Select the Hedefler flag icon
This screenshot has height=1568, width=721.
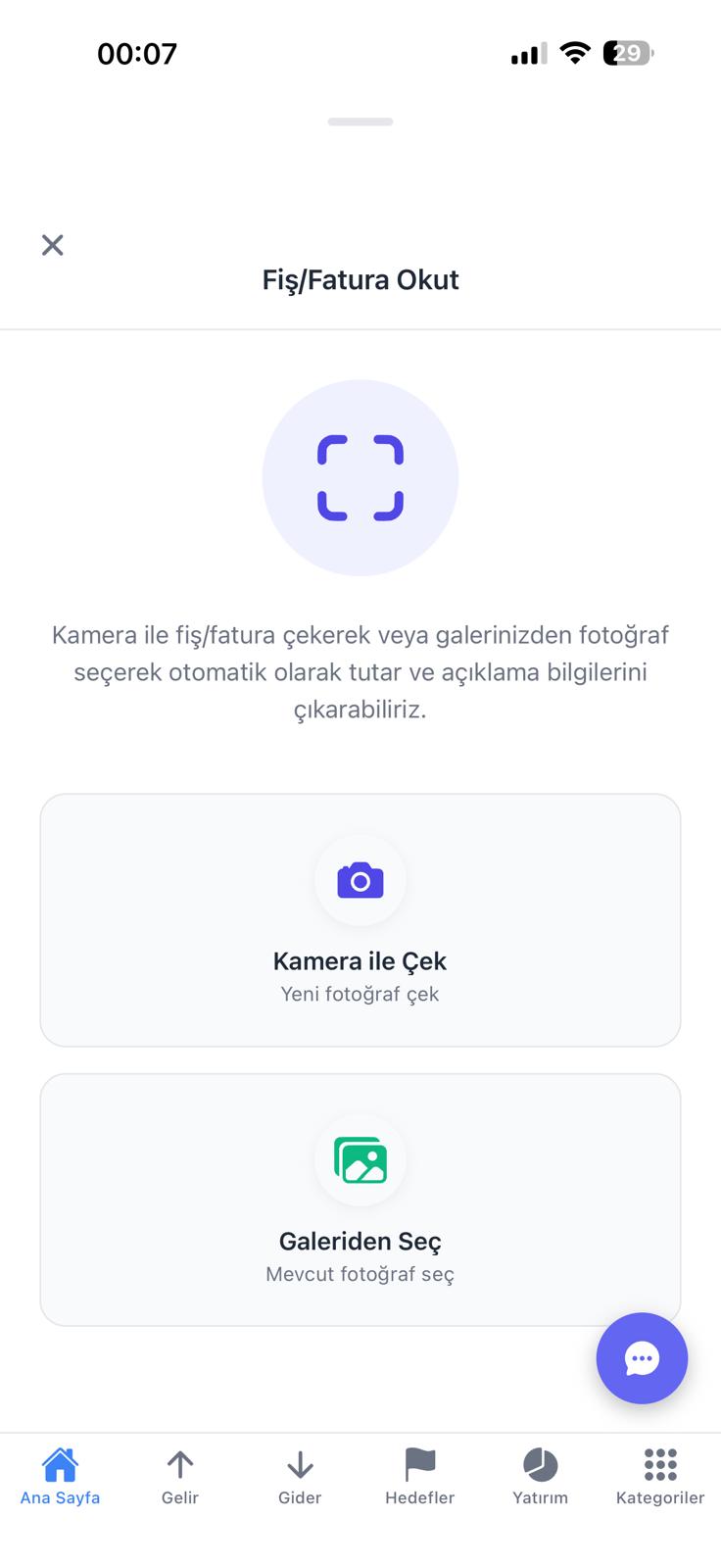point(419,1464)
